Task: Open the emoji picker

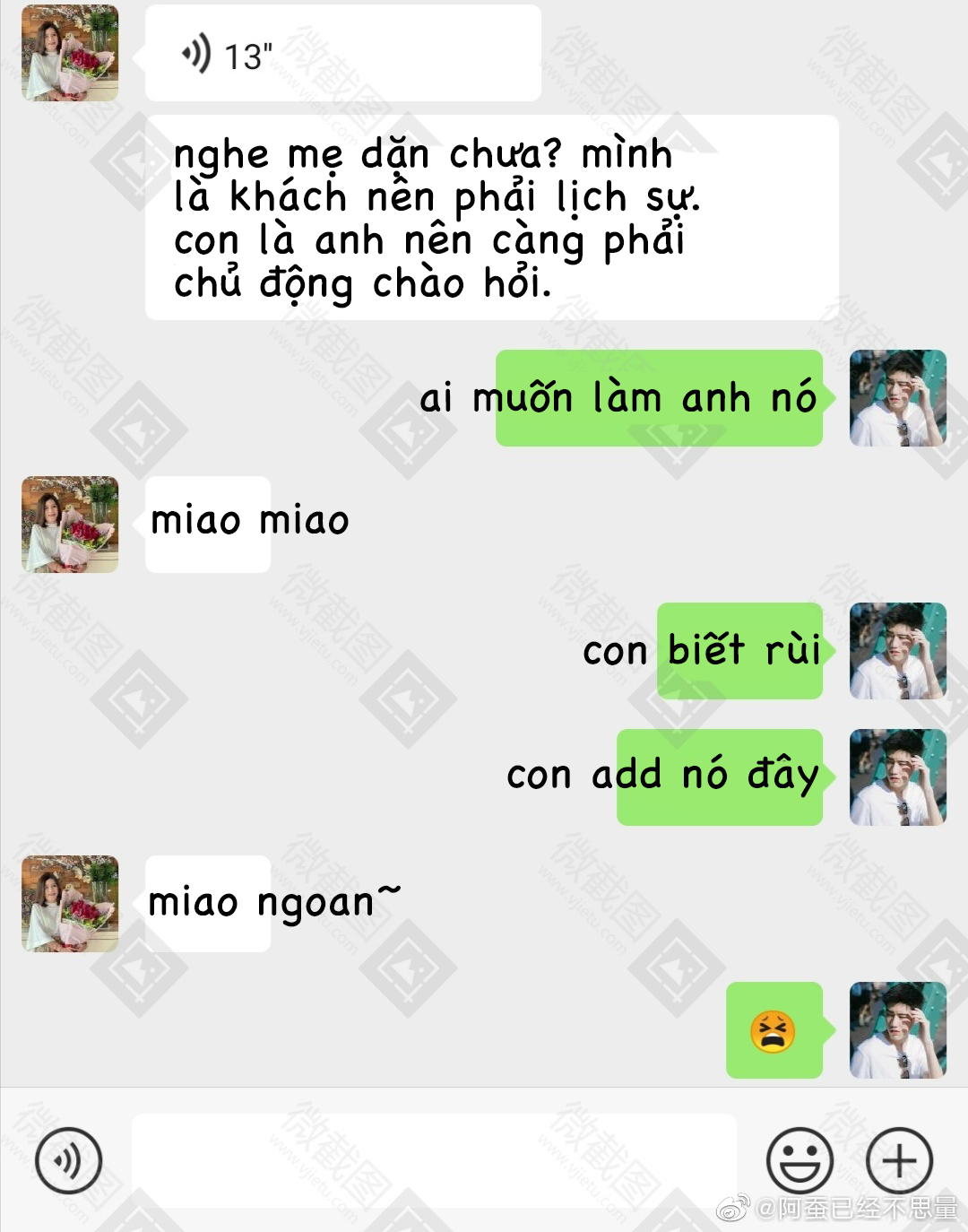Action: pyautogui.click(x=799, y=1161)
